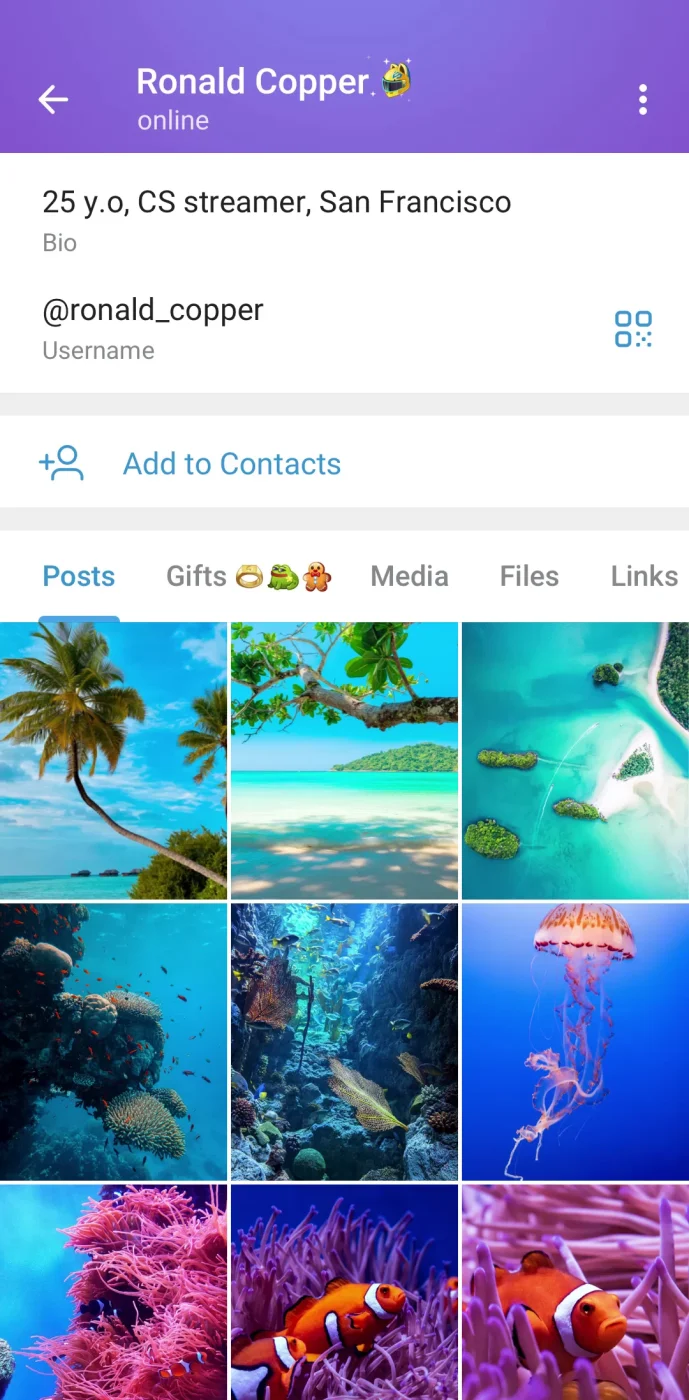Switch to the Media tab
The image size is (689, 1400).
(409, 576)
